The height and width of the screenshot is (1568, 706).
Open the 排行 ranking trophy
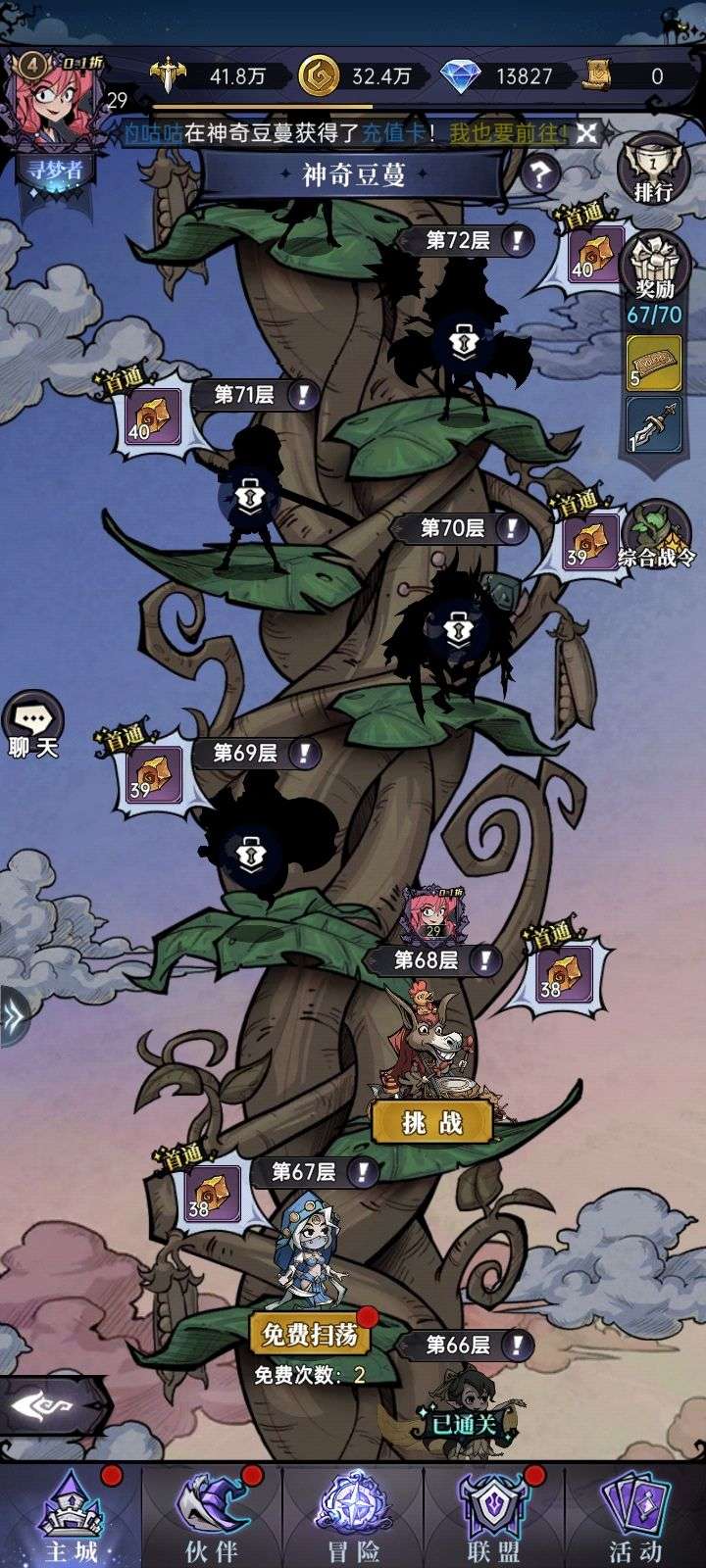point(653,171)
